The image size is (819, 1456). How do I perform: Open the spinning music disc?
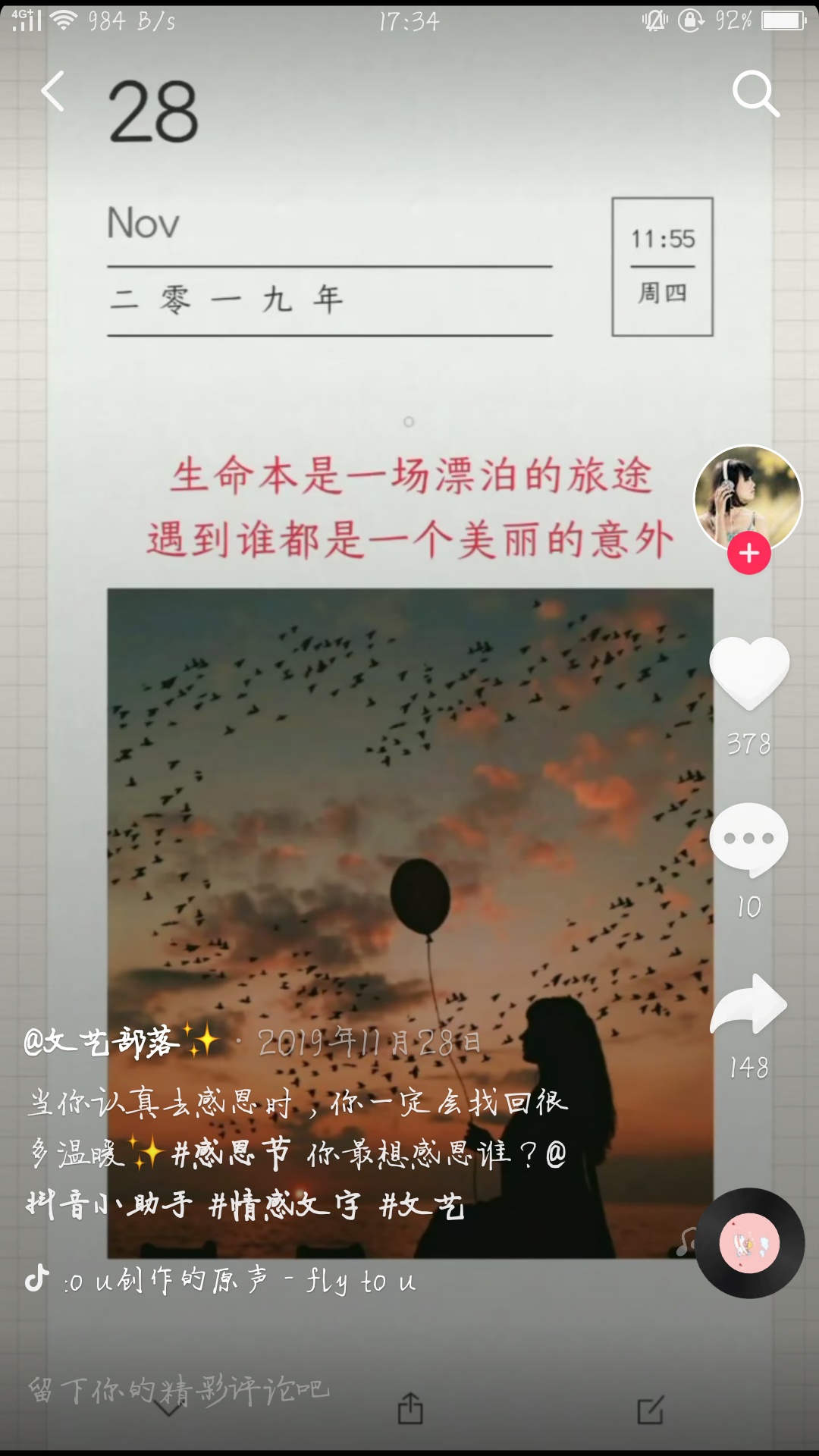point(749,1243)
